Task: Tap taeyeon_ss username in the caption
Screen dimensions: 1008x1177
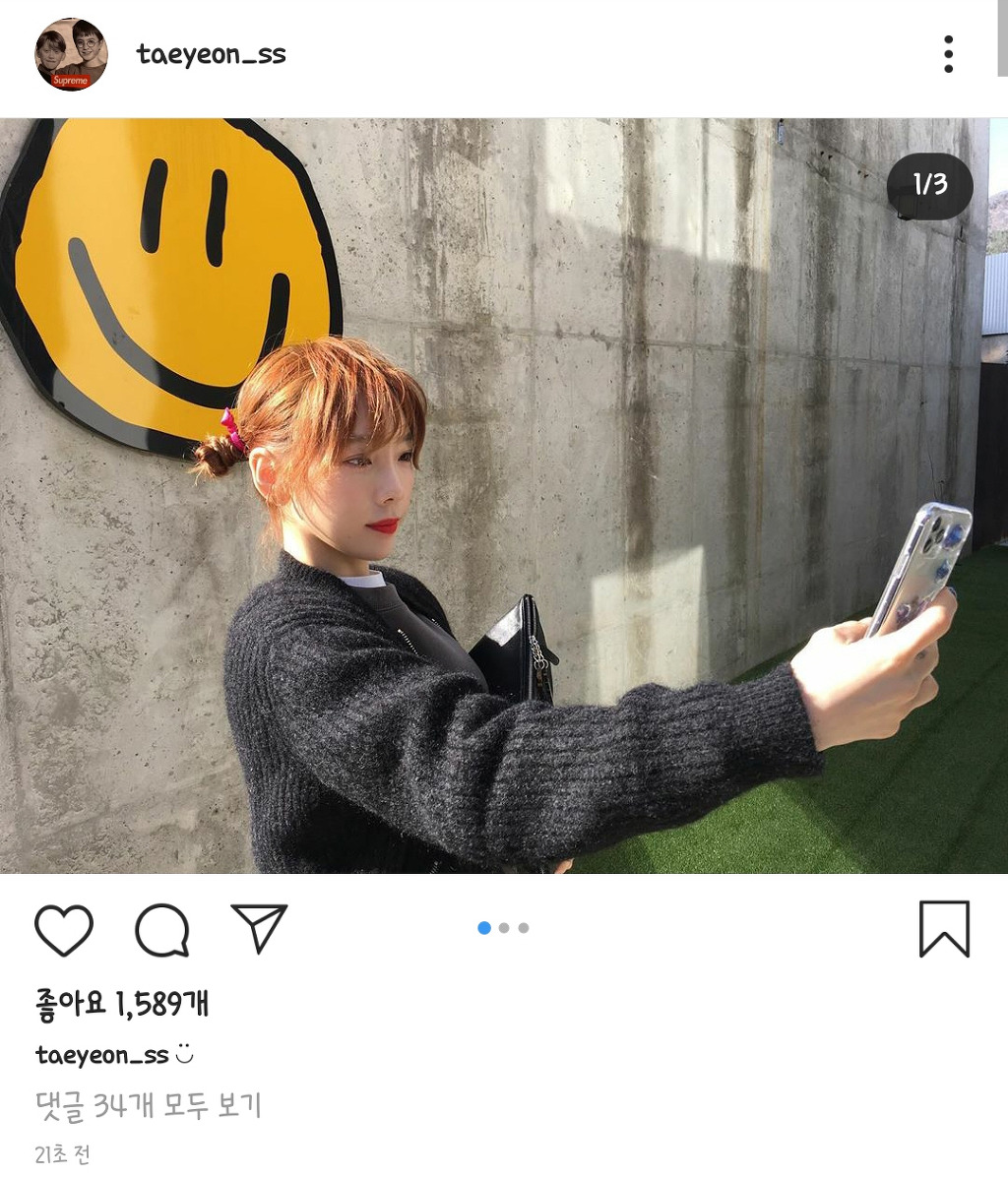Action: click(x=101, y=1055)
